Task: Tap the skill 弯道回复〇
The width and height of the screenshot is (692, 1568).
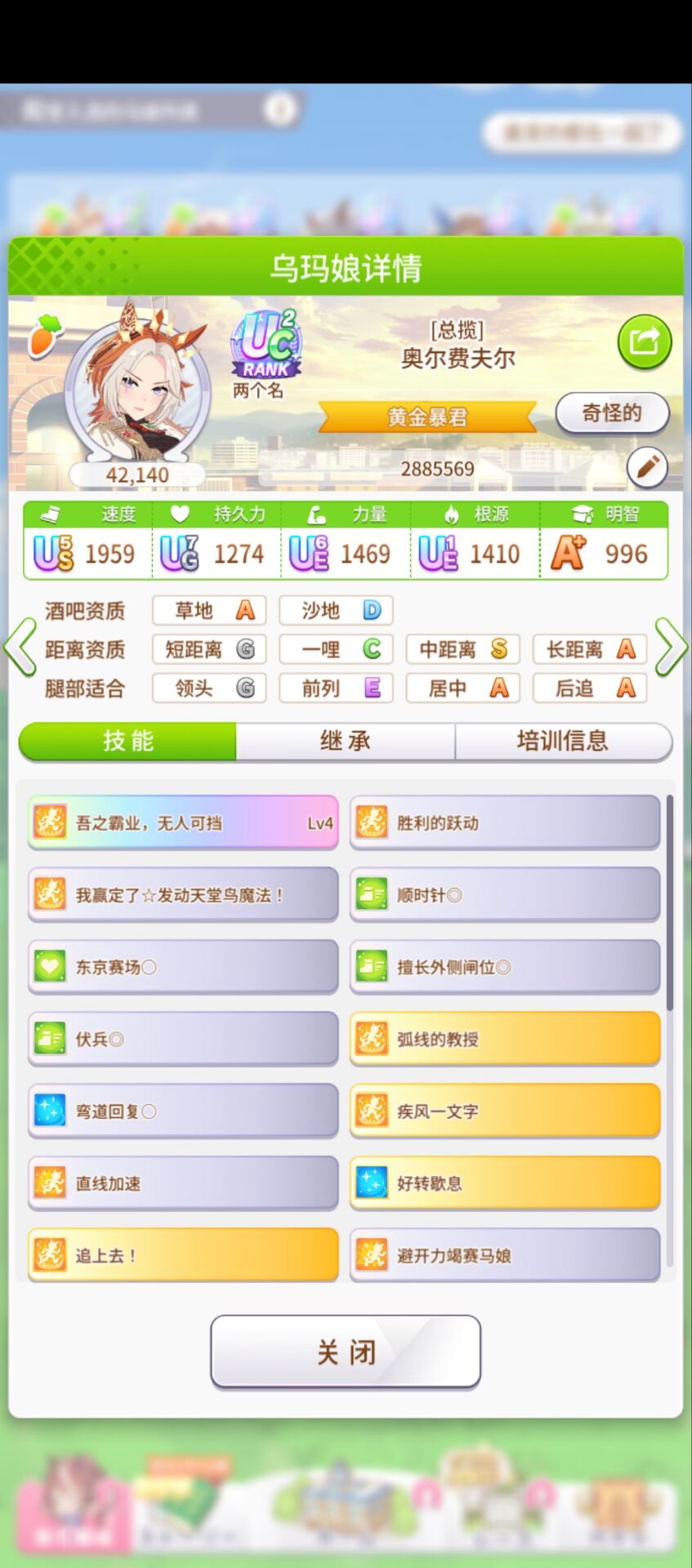Action: [183, 1111]
